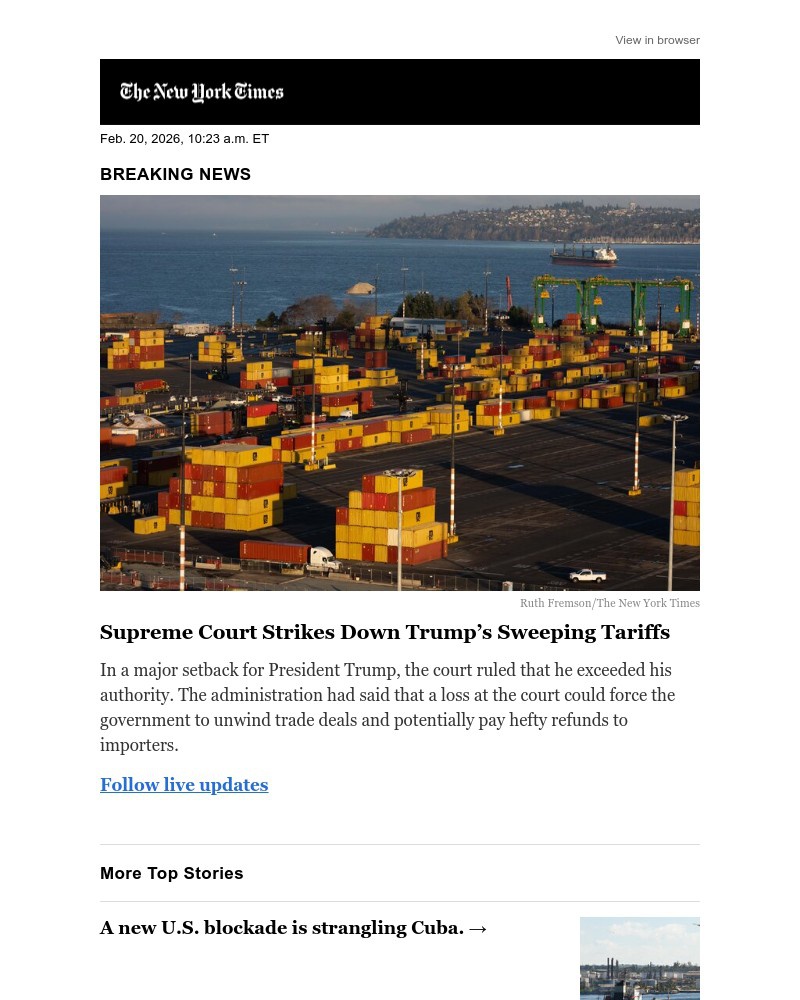Click the article summary paragraph text
This screenshot has width=800, height=1000.
click(387, 707)
